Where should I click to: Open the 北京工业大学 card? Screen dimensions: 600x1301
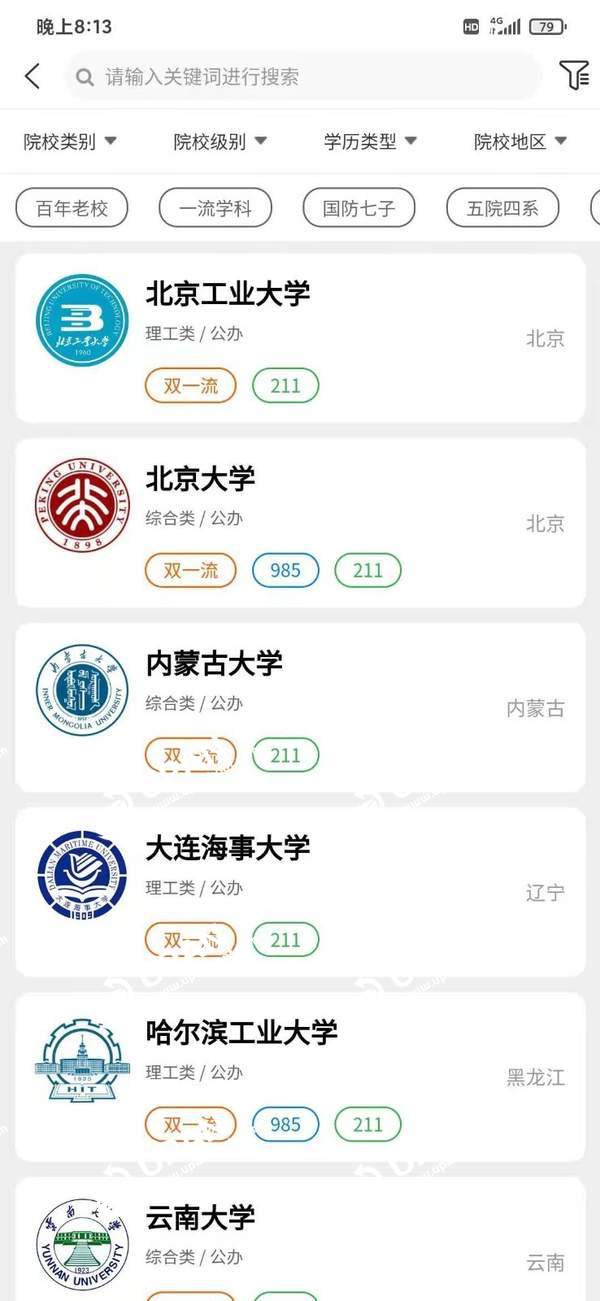[300, 338]
